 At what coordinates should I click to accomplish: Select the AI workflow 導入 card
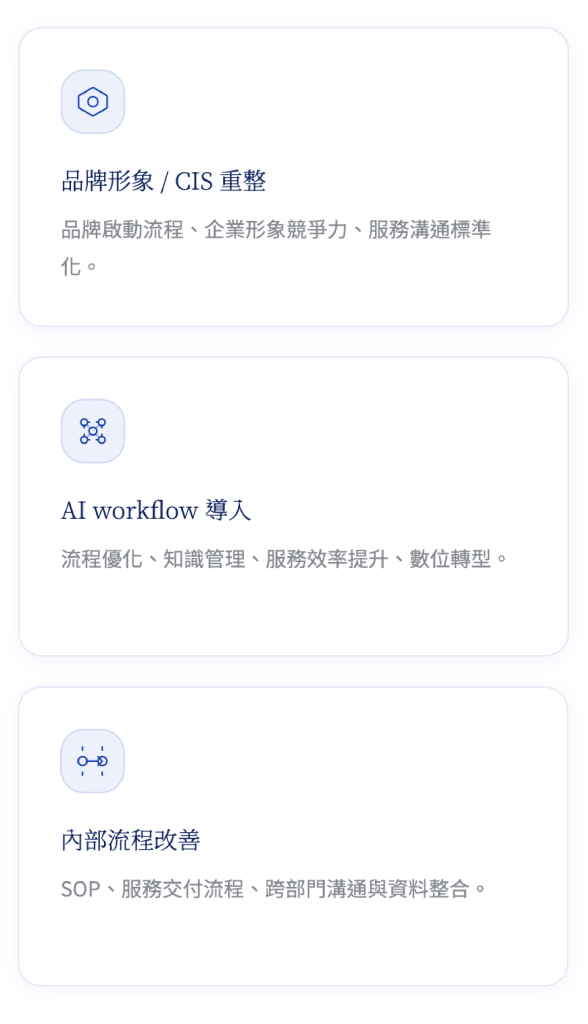click(x=293, y=506)
